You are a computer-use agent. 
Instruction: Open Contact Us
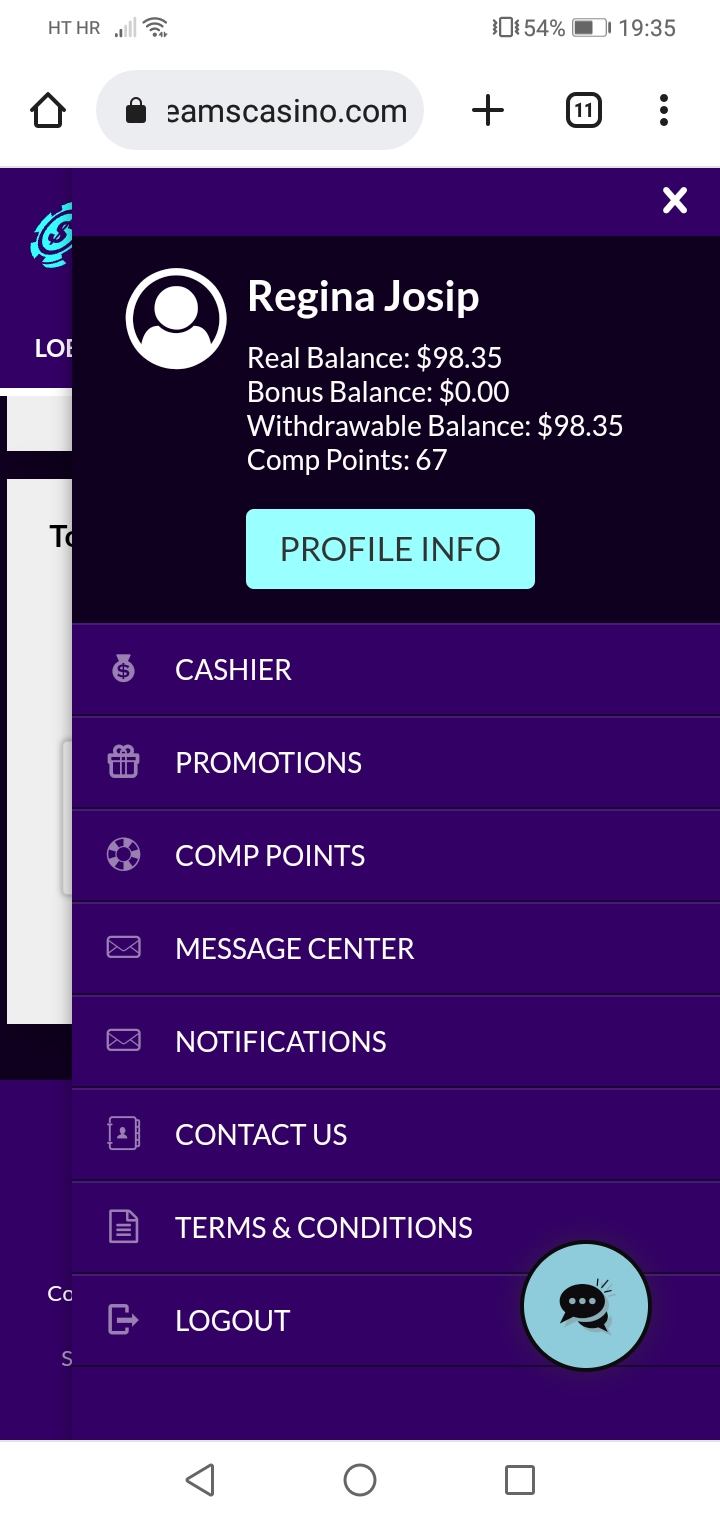click(x=261, y=1134)
